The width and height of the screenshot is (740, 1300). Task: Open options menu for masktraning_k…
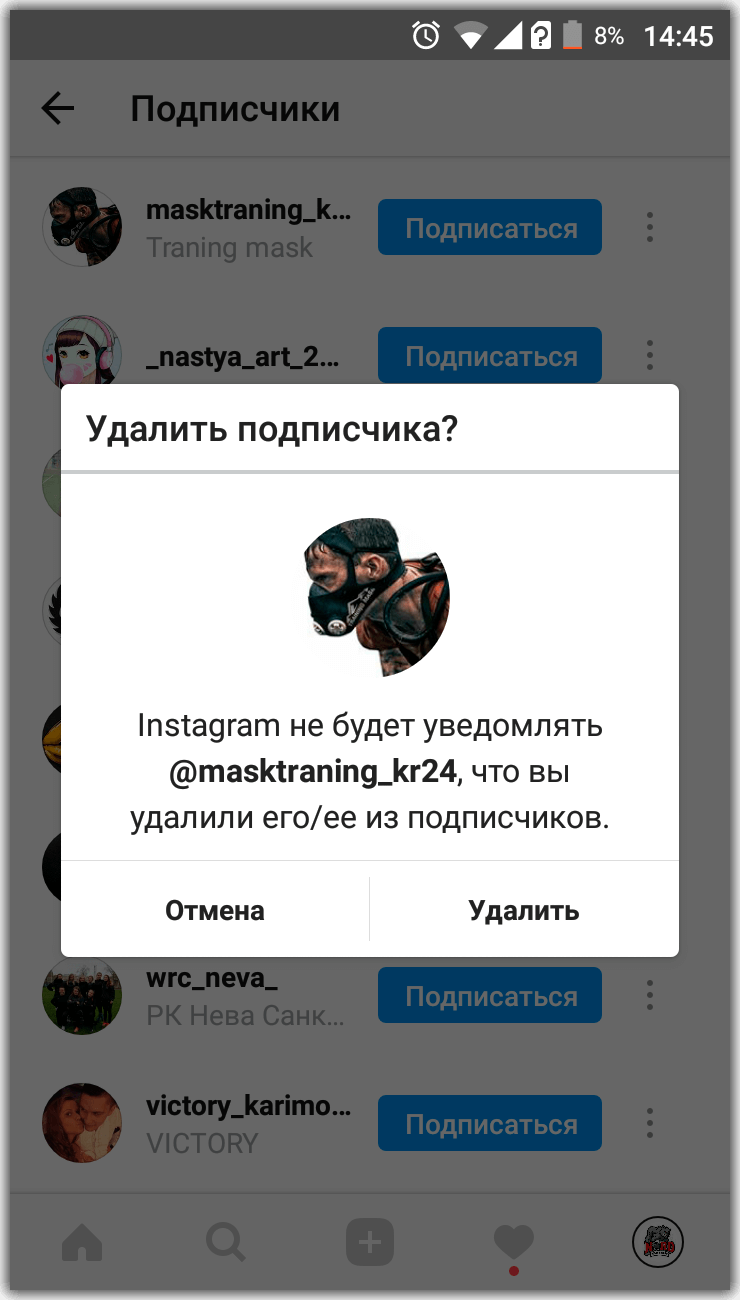(650, 228)
